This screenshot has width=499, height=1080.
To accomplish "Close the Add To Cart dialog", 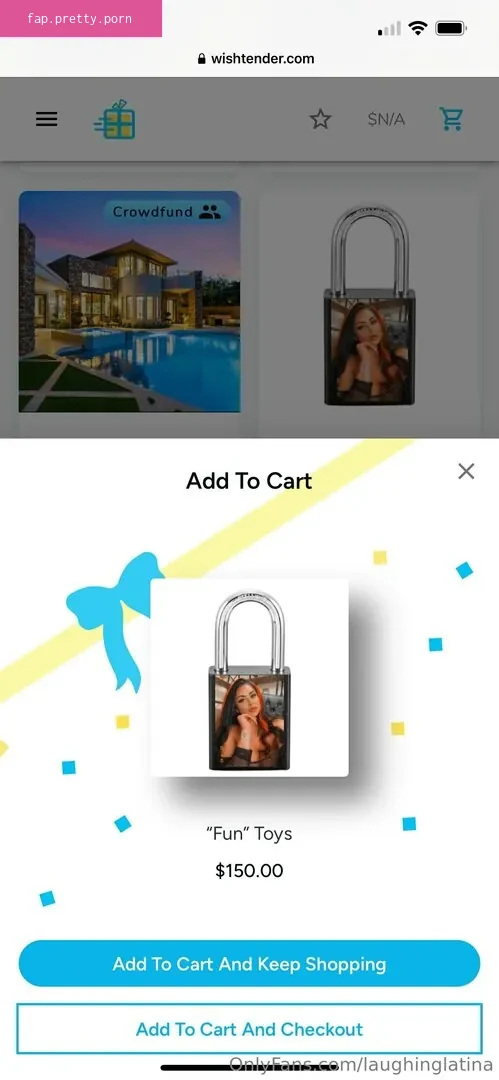I will pos(466,471).
